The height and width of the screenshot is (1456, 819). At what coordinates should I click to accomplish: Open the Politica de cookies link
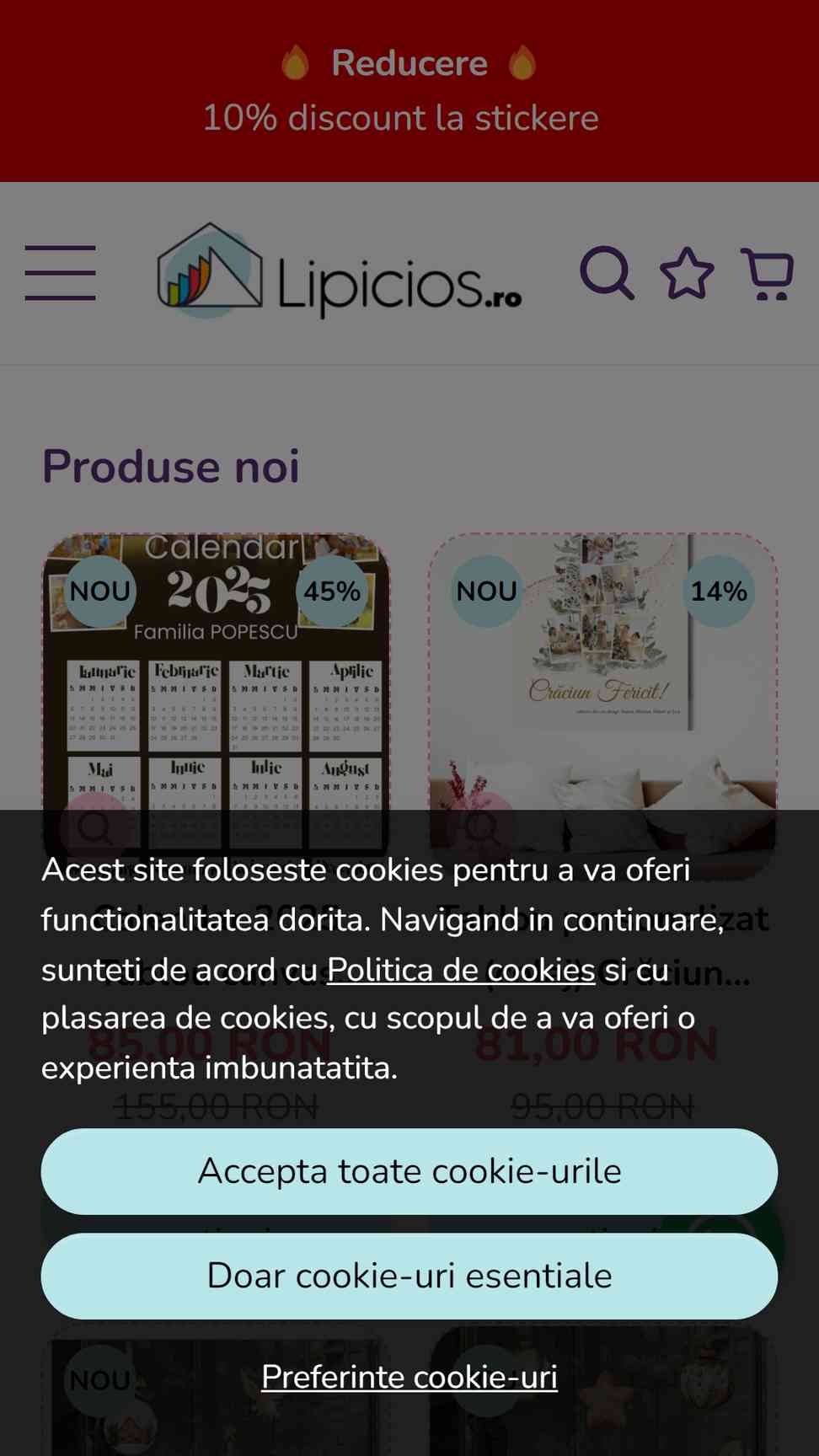[x=461, y=970]
